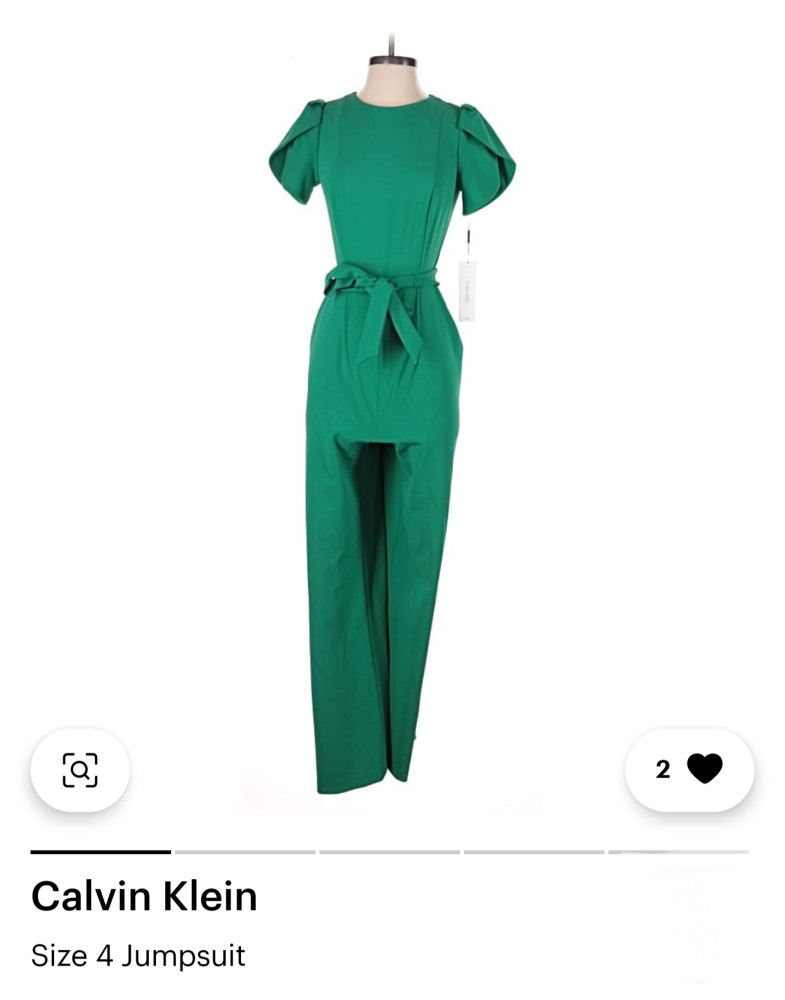The image size is (785, 1000).
Task: Open the green jumpsuit photo full screen
Action: 391,420
